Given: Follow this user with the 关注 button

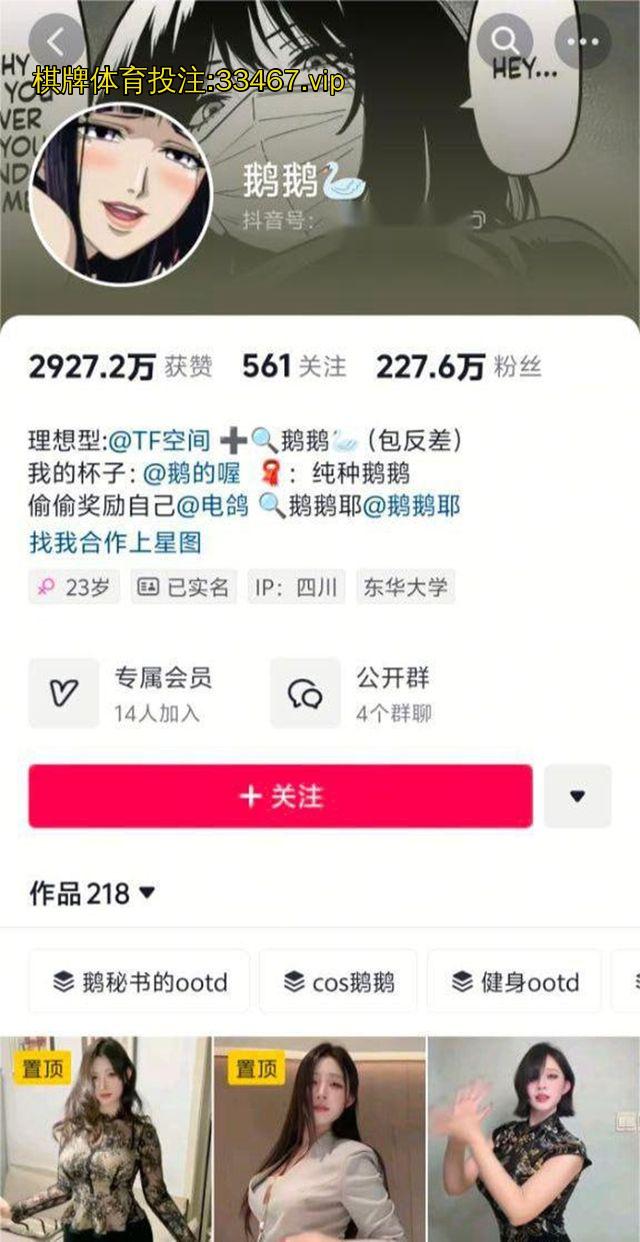Looking at the screenshot, I should (280, 796).
